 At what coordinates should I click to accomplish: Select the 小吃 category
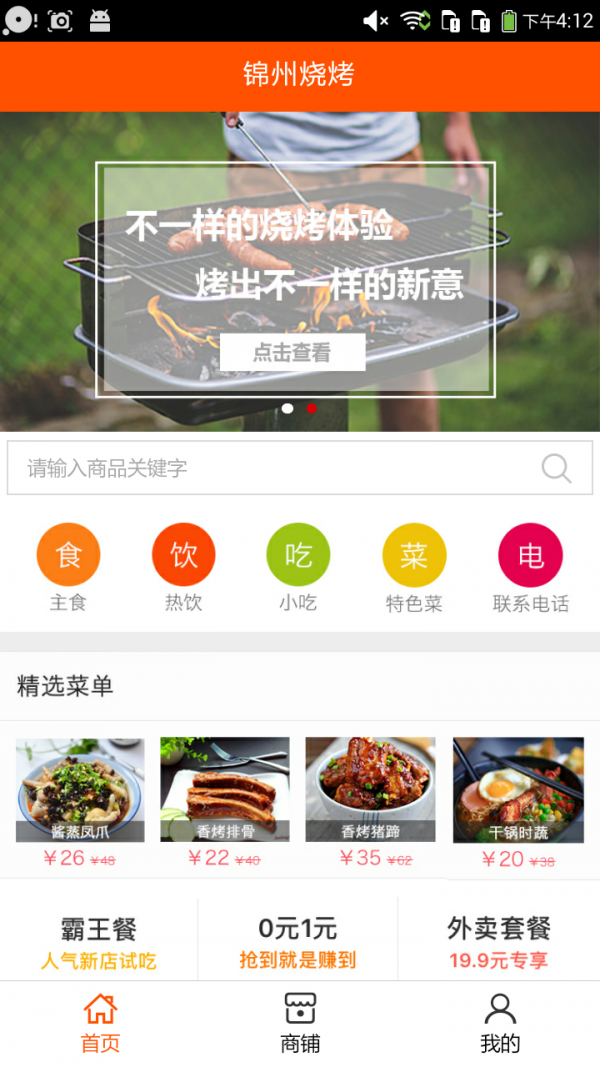click(x=298, y=555)
